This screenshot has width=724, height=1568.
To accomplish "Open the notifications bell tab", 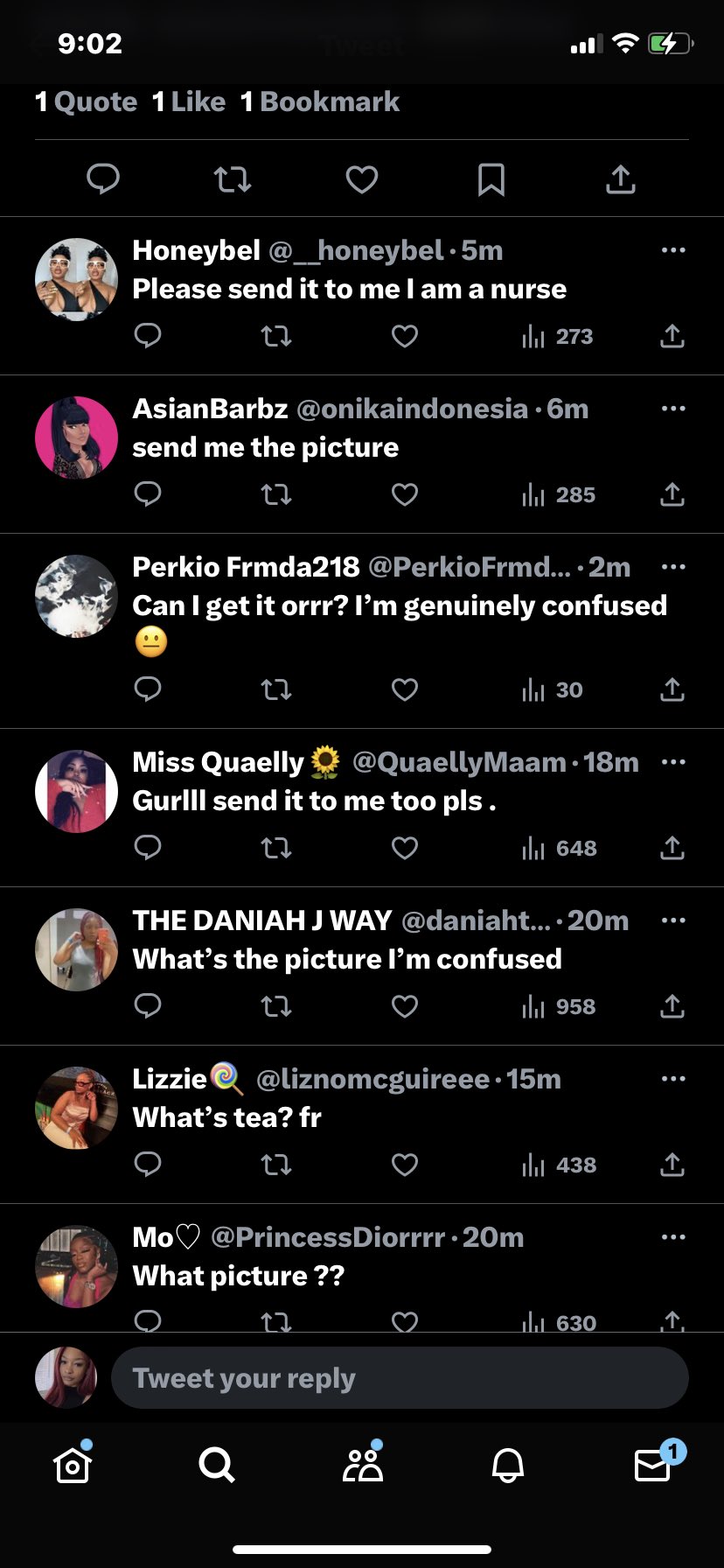I will [x=507, y=1465].
